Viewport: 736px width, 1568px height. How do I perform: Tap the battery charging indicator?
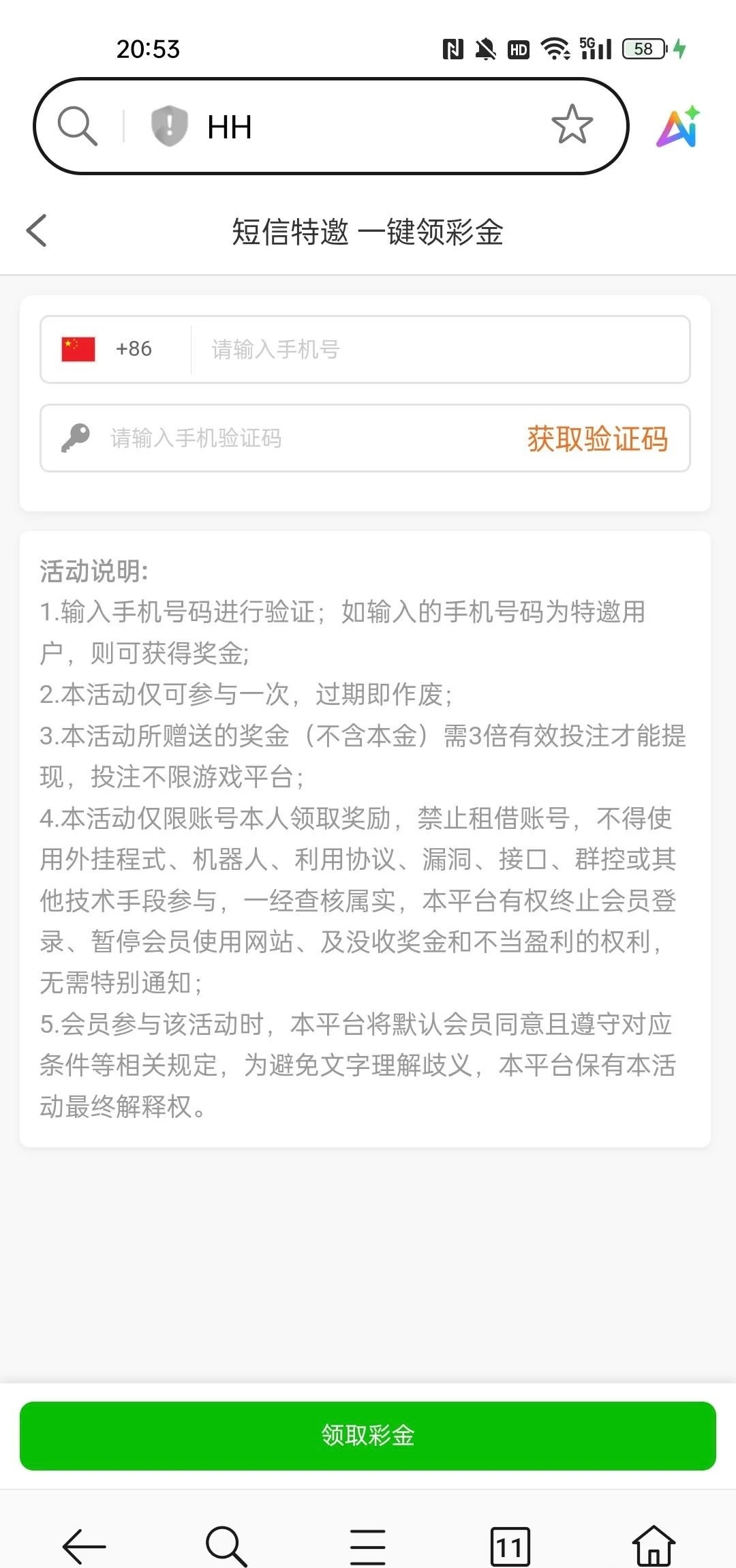pyautogui.click(x=679, y=48)
